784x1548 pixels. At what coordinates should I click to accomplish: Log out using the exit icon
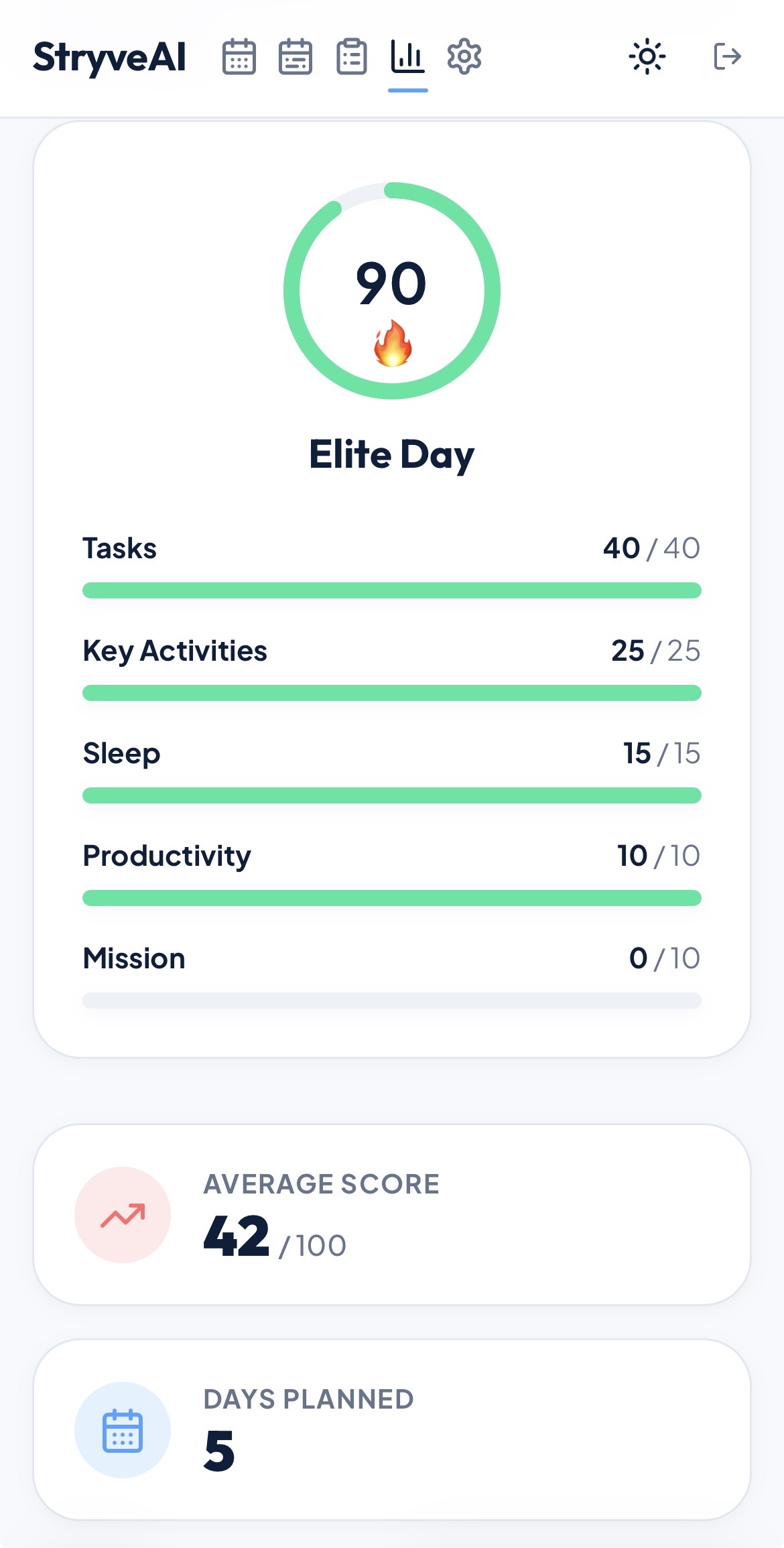coord(727,57)
